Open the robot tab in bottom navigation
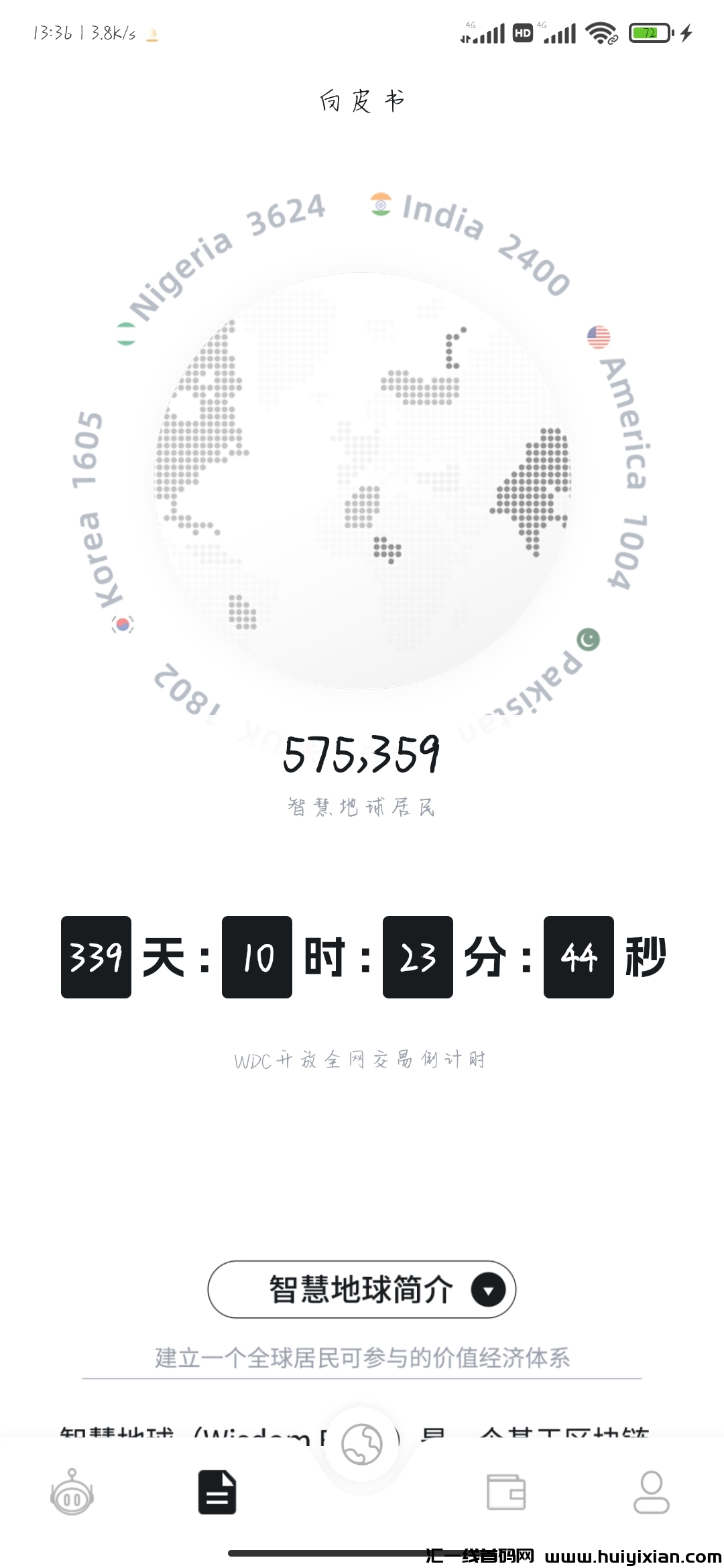This screenshot has height=1568, width=724. coord(72,1492)
